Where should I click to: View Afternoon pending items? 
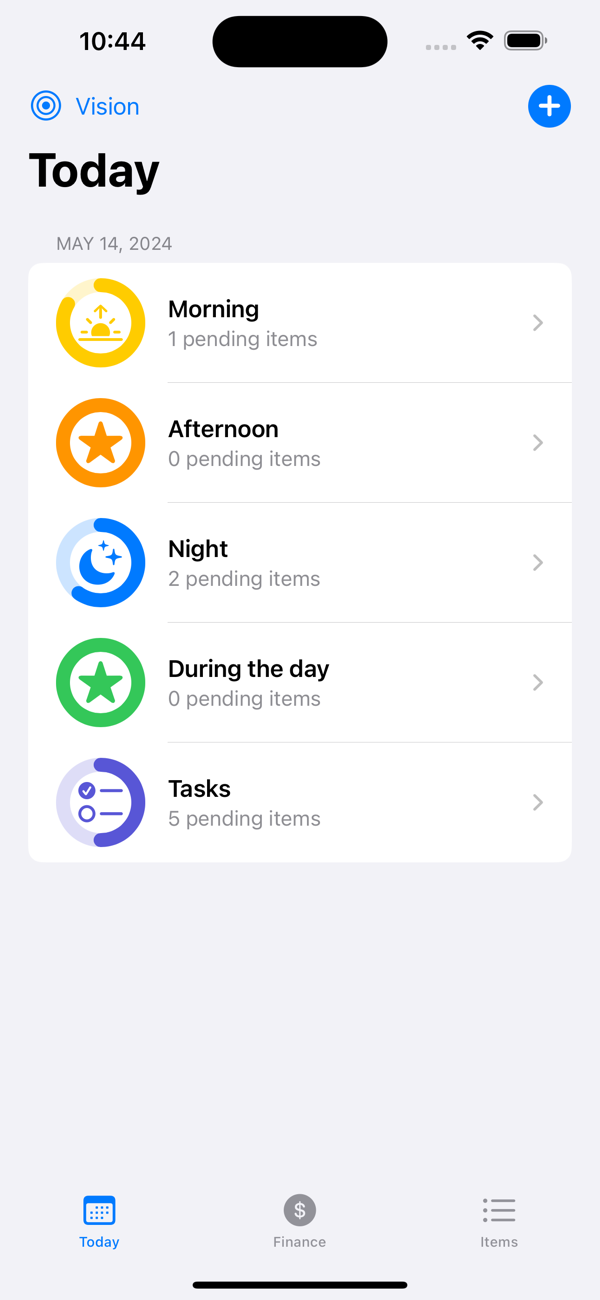pyautogui.click(x=300, y=443)
